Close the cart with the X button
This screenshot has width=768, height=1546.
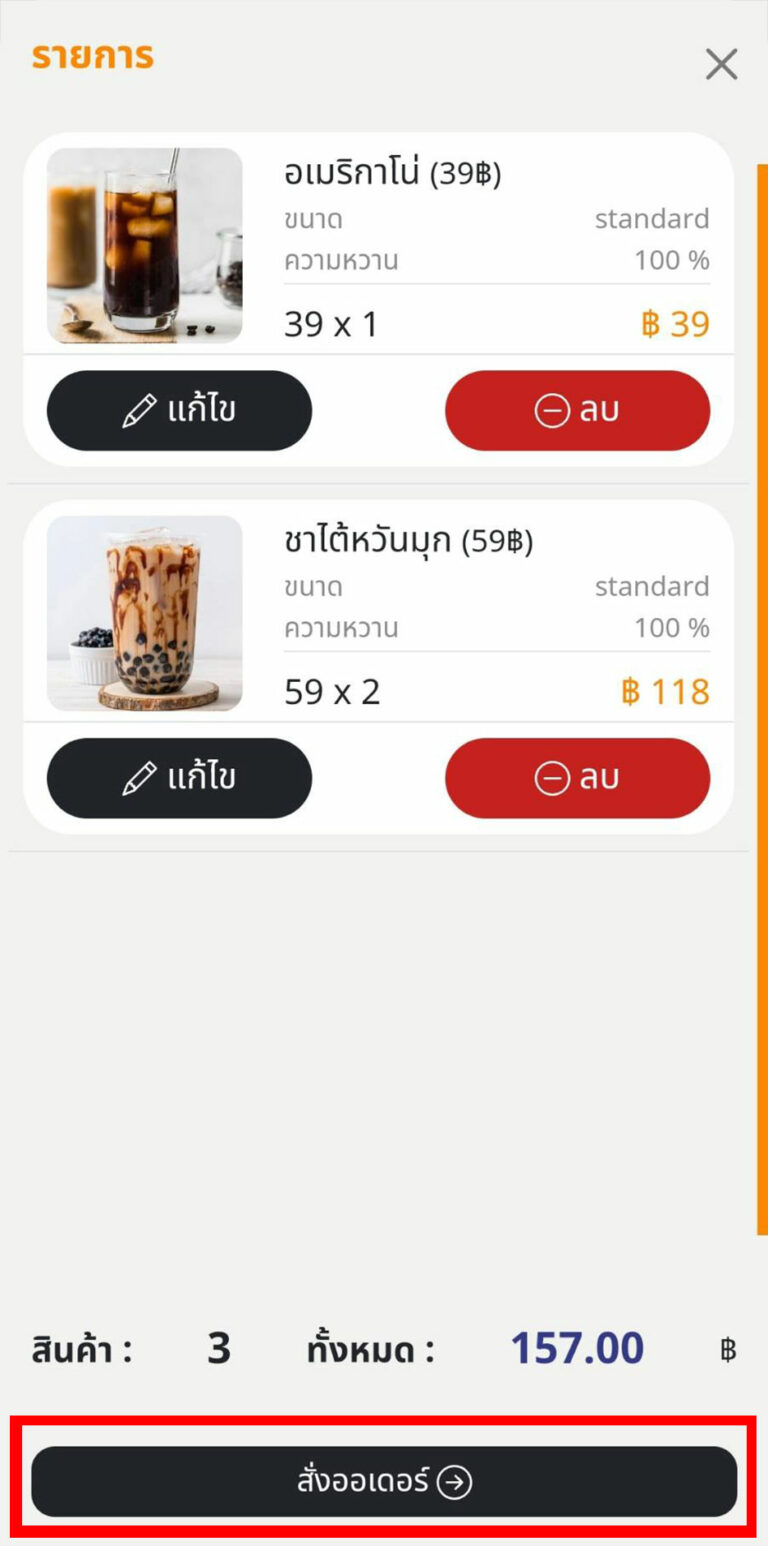tap(721, 63)
